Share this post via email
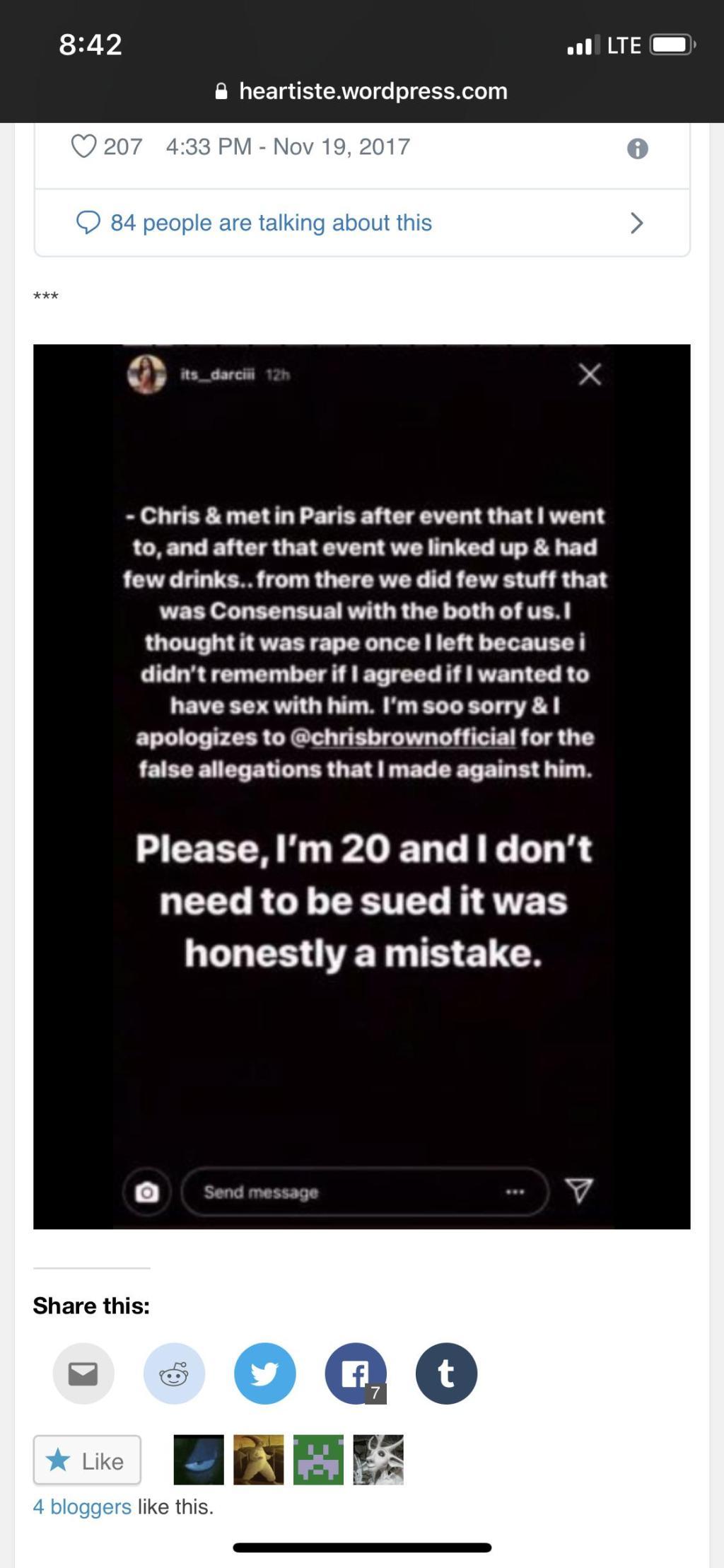The width and height of the screenshot is (724, 1568). (83, 1374)
